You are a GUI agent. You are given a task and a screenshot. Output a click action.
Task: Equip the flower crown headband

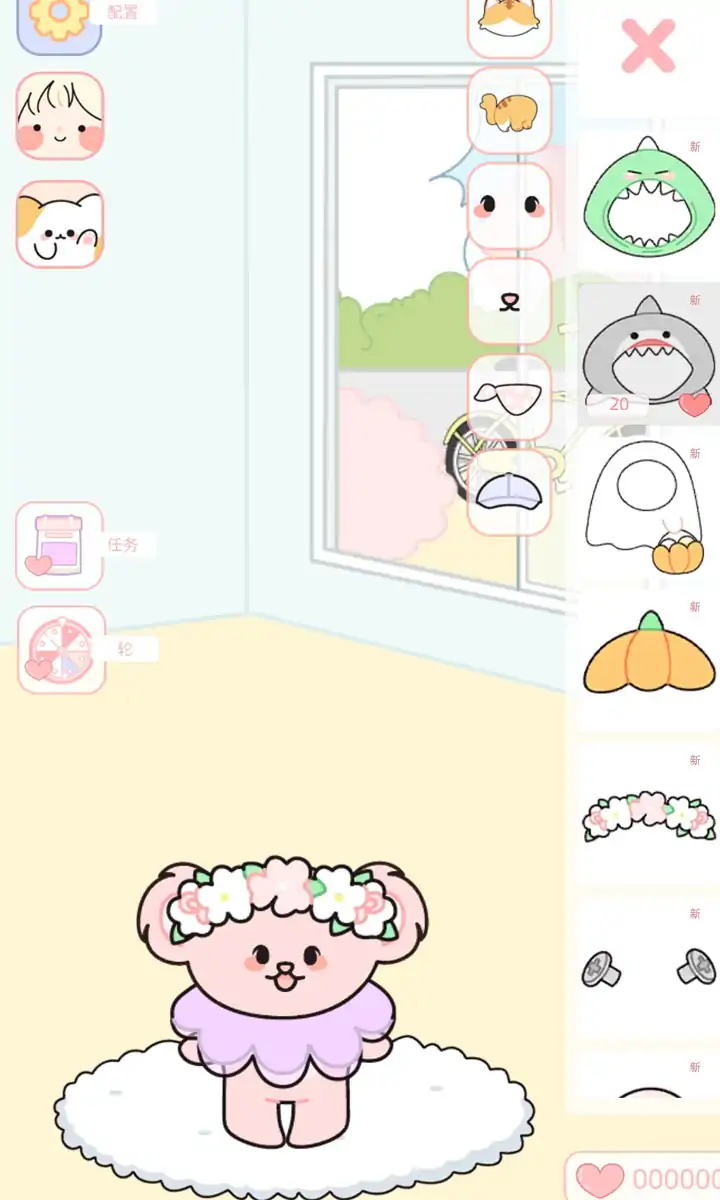click(648, 815)
